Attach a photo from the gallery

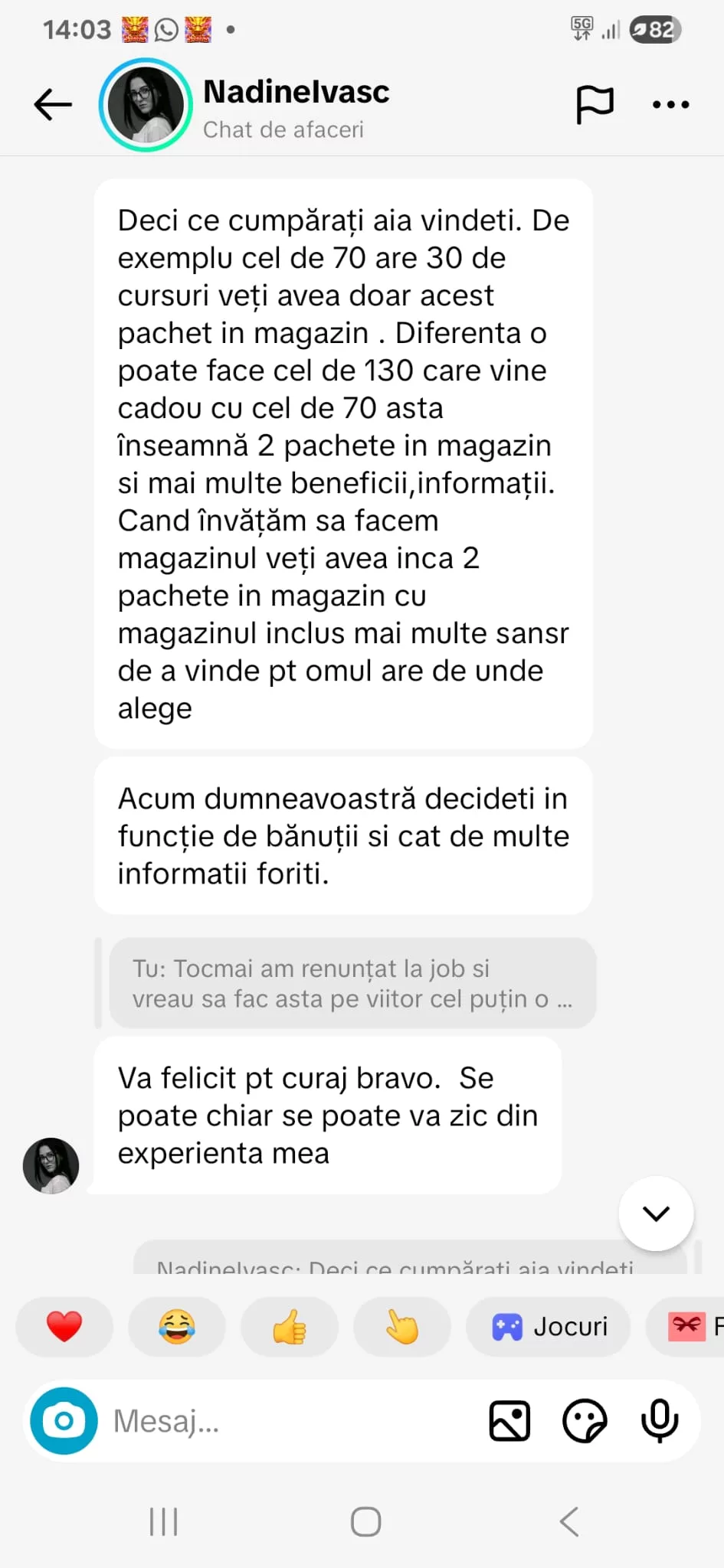tap(509, 1421)
